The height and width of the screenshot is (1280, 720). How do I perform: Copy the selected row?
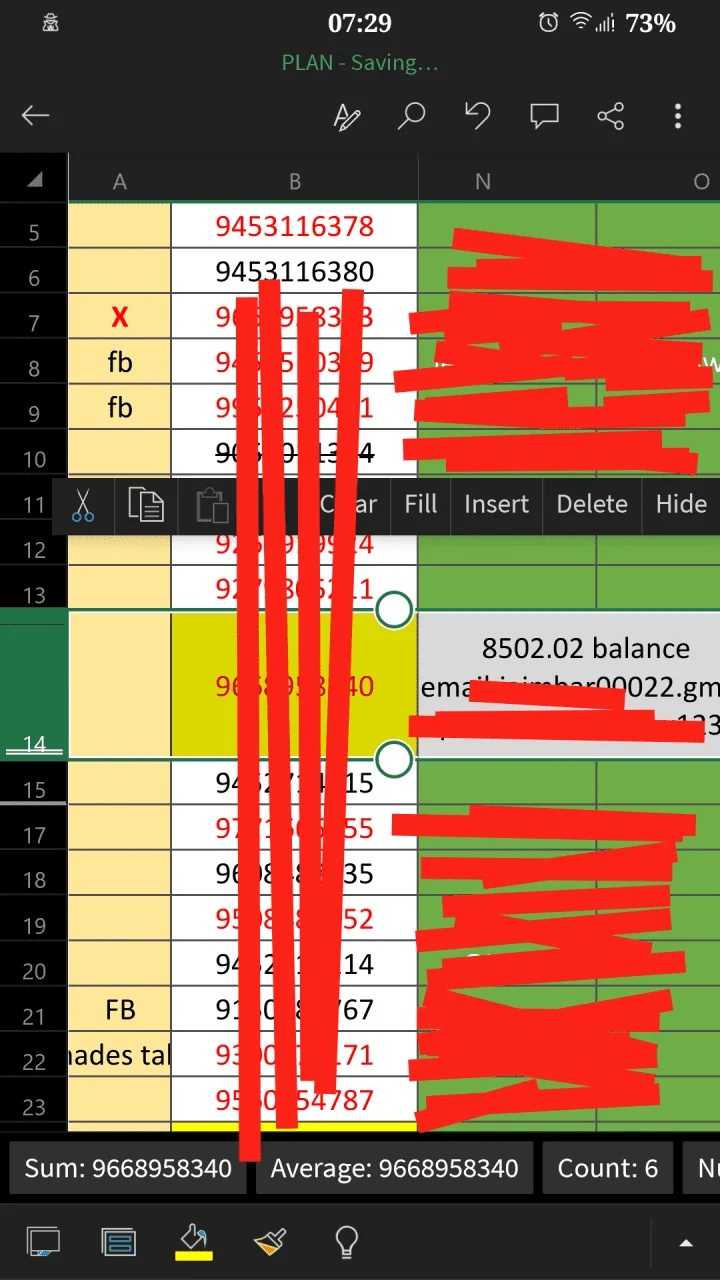pos(146,505)
